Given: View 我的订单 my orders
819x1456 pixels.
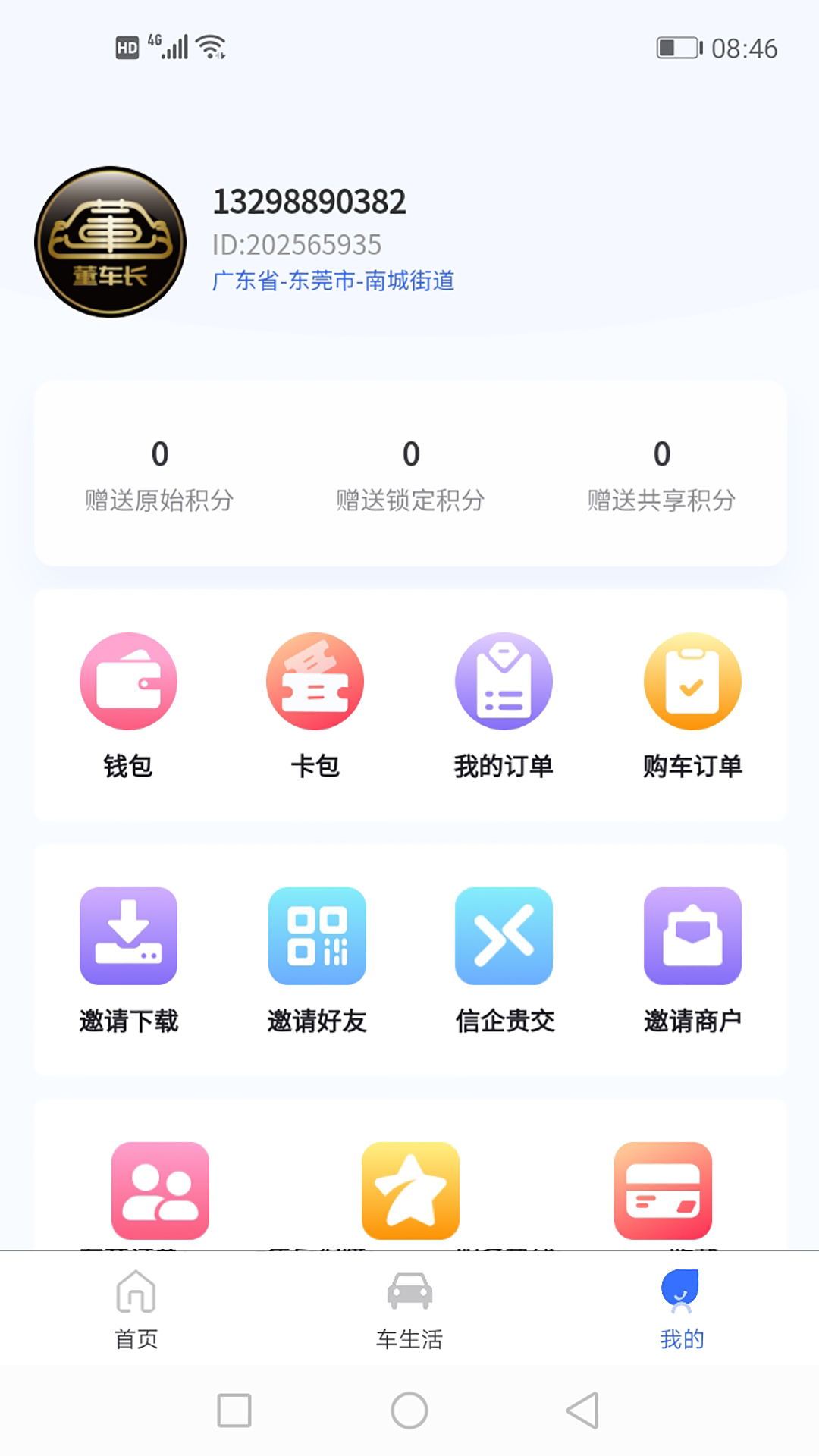Looking at the screenshot, I should [x=503, y=705].
